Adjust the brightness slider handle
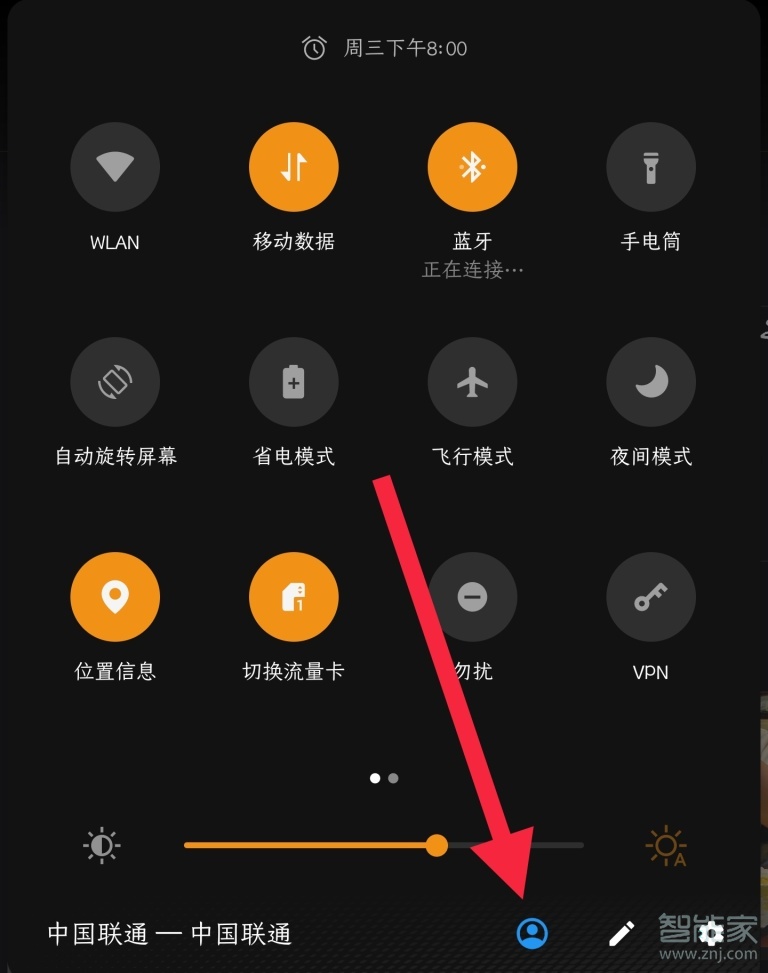The image size is (768, 973). pos(437,845)
